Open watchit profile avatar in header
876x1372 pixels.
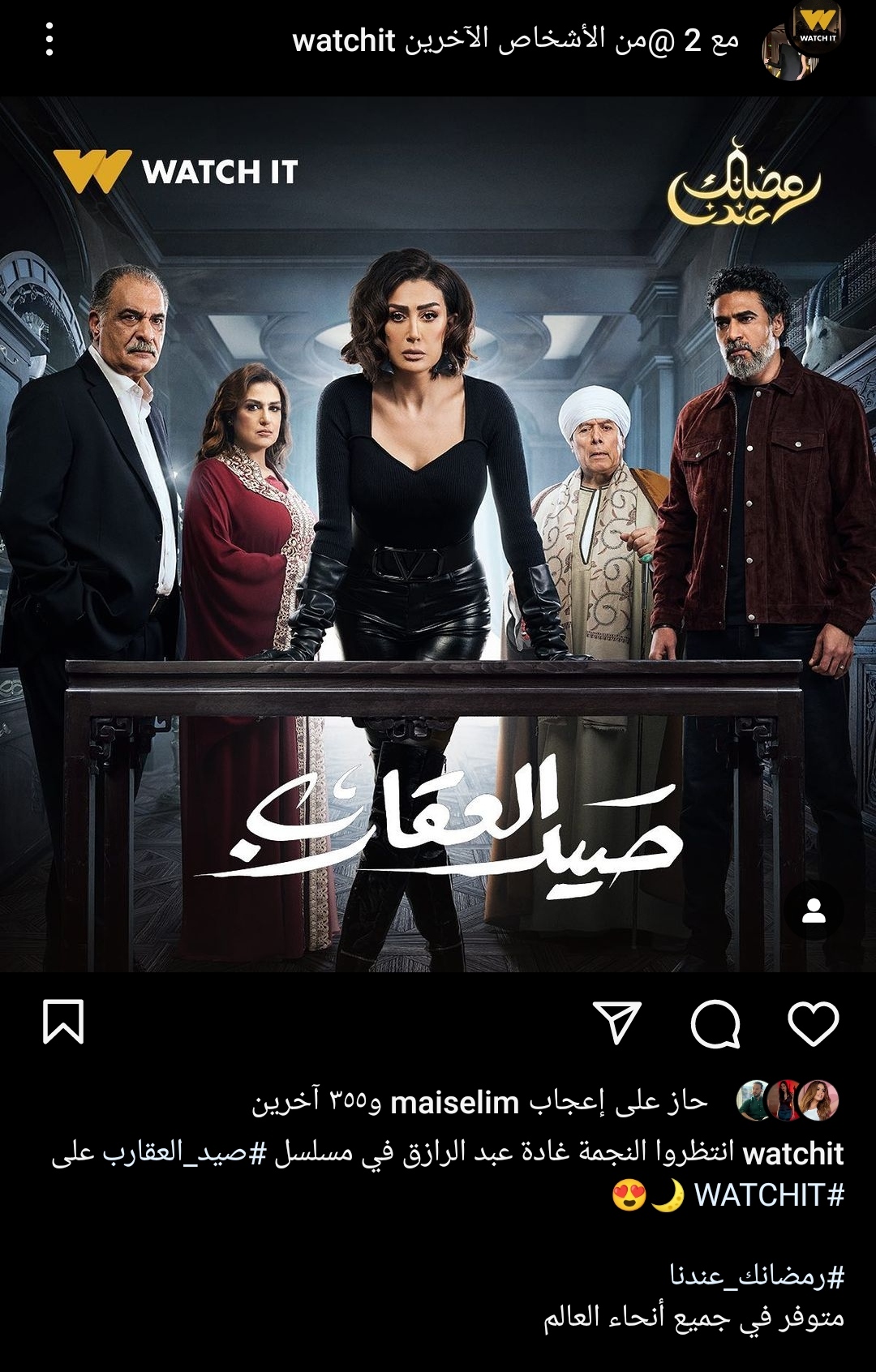(801, 42)
